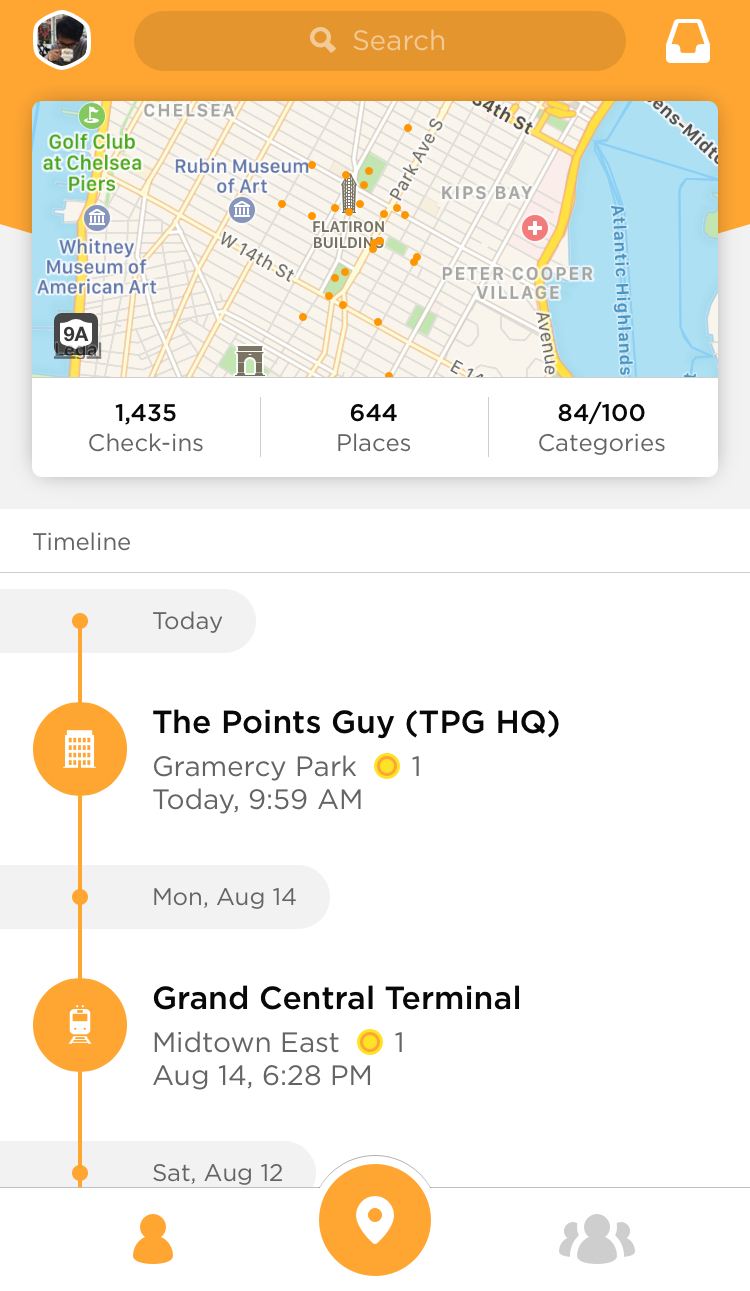This screenshot has width=750, height=1291.
Task: Open The Points Guy (TPG HQ) check-in
Action: [355, 757]
